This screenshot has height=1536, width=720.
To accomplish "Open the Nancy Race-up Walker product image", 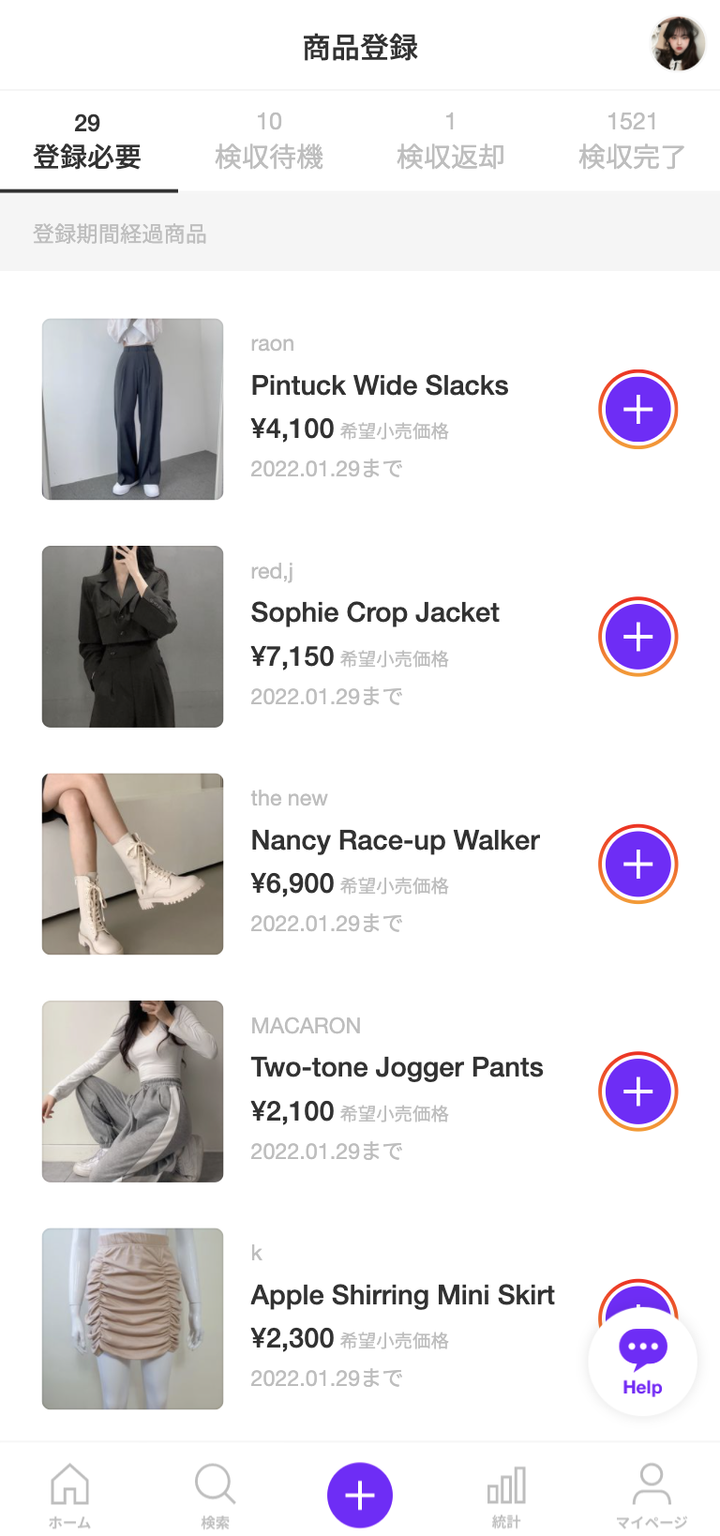I will [x=132, y=863].
